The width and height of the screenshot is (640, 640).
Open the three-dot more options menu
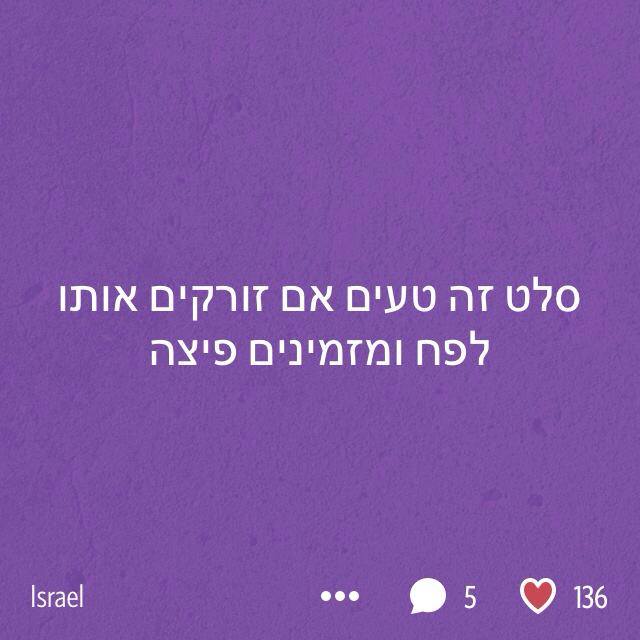(x=339, y=597)
